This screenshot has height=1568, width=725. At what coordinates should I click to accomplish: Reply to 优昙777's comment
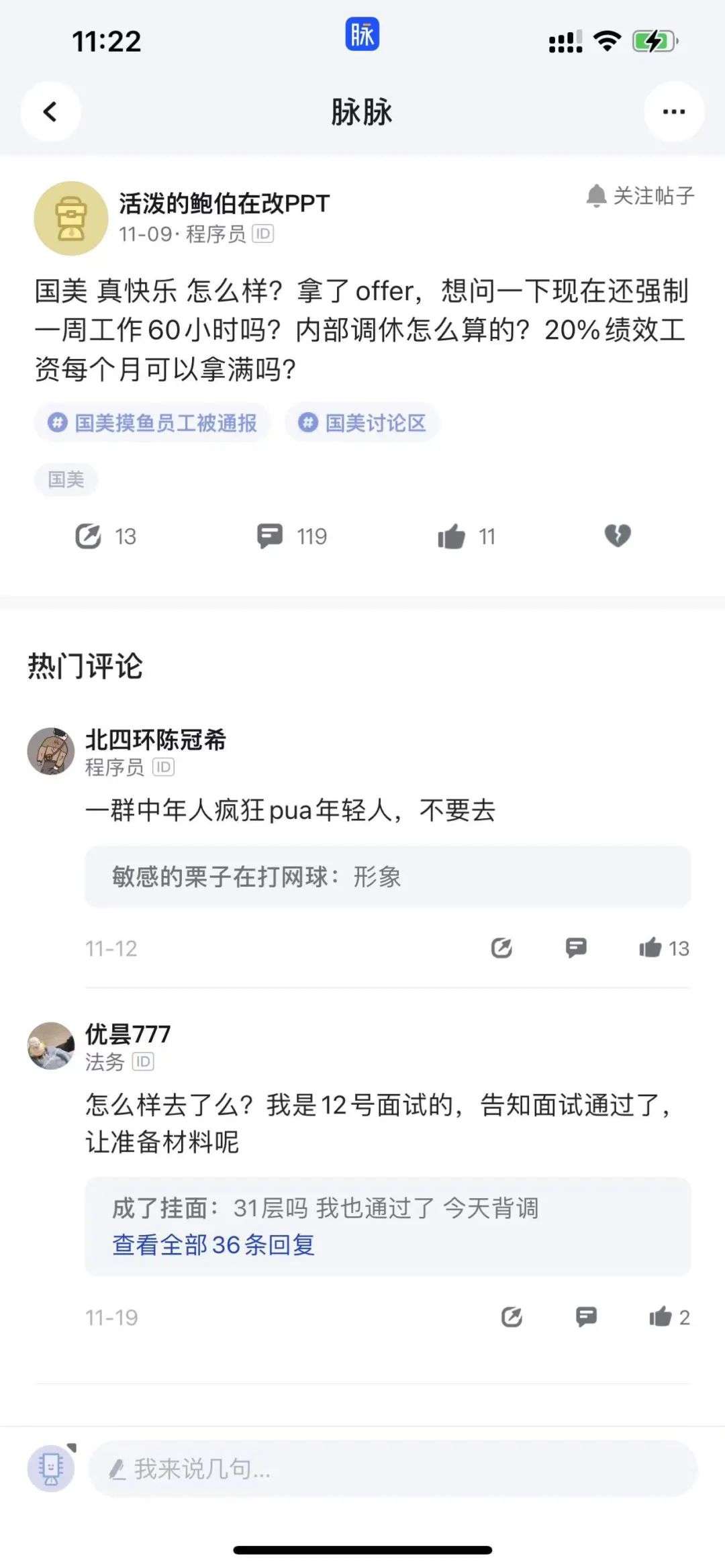coord(586,1317)
